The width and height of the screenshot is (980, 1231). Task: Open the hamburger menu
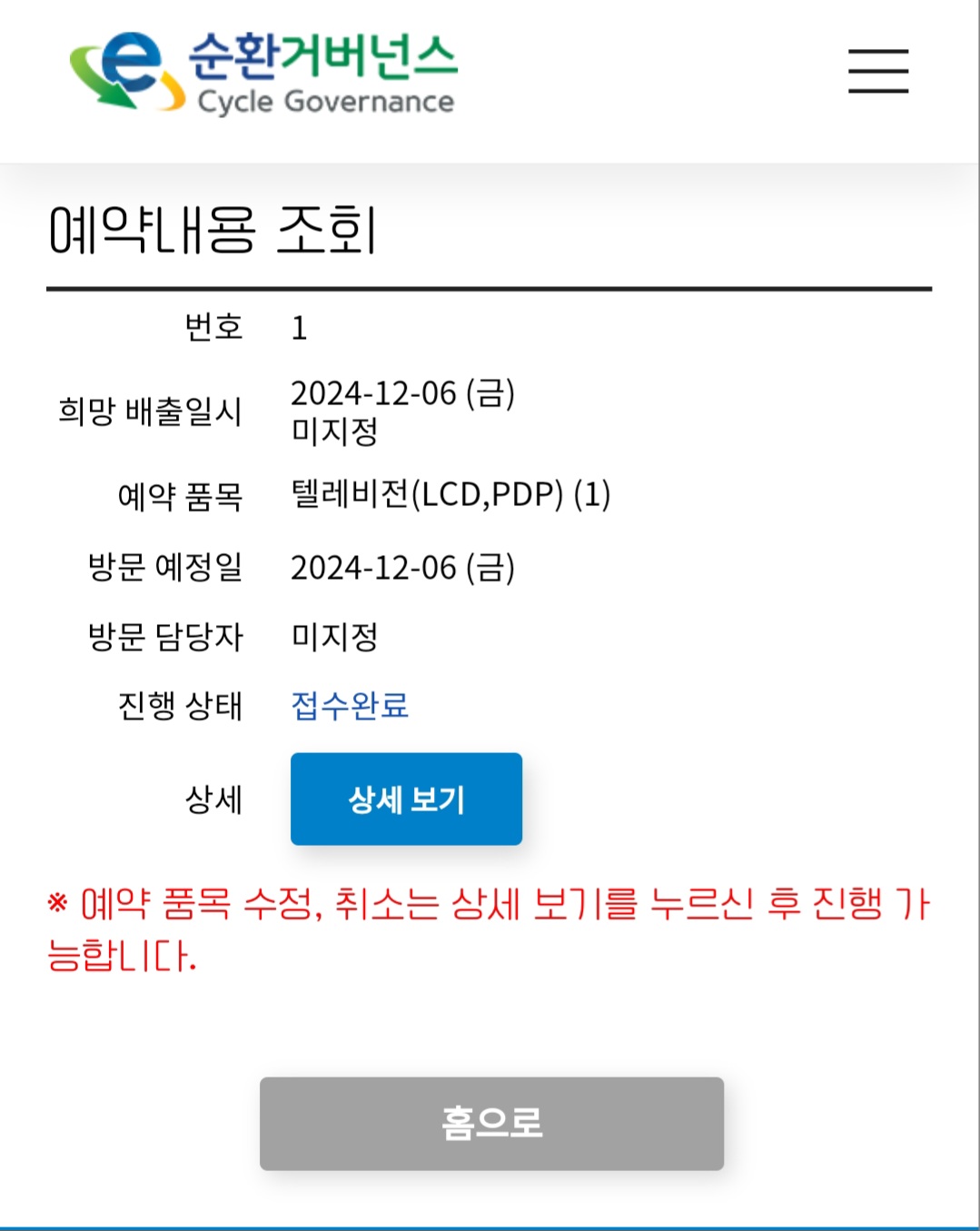(878, 71)
